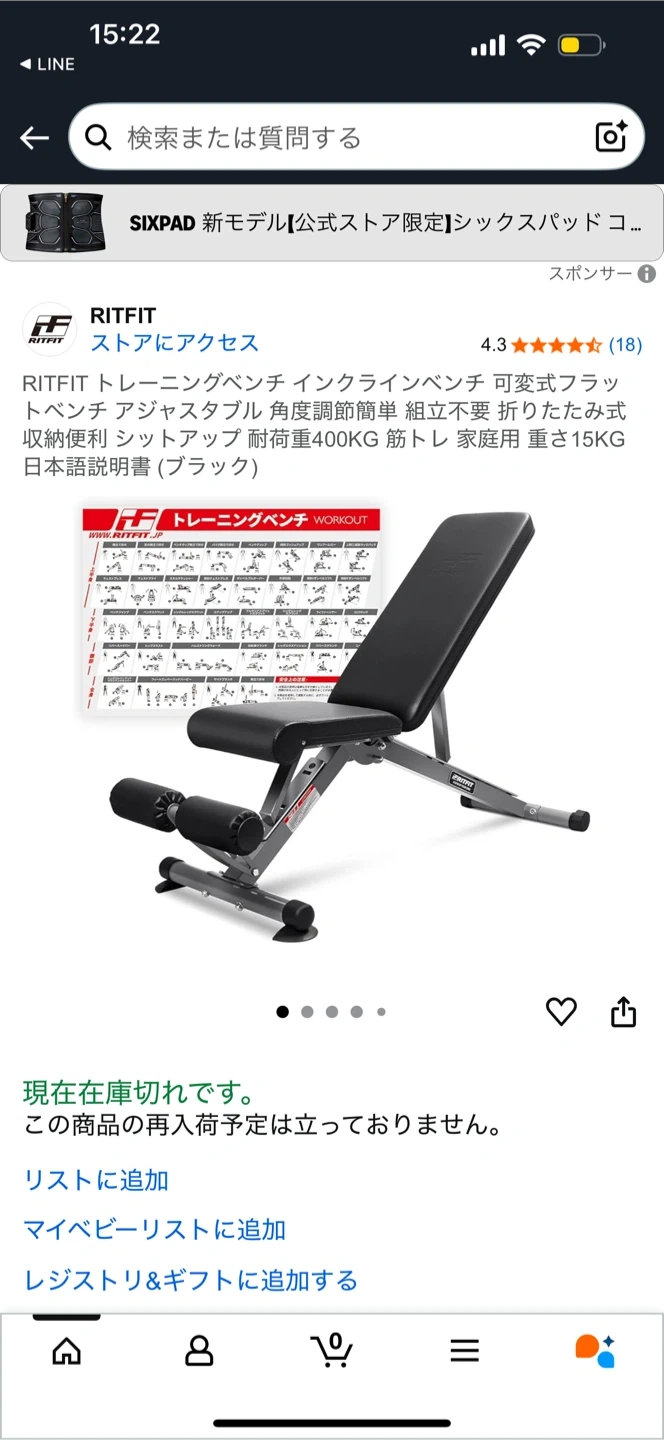Add product to favorites with heart

561,1012
